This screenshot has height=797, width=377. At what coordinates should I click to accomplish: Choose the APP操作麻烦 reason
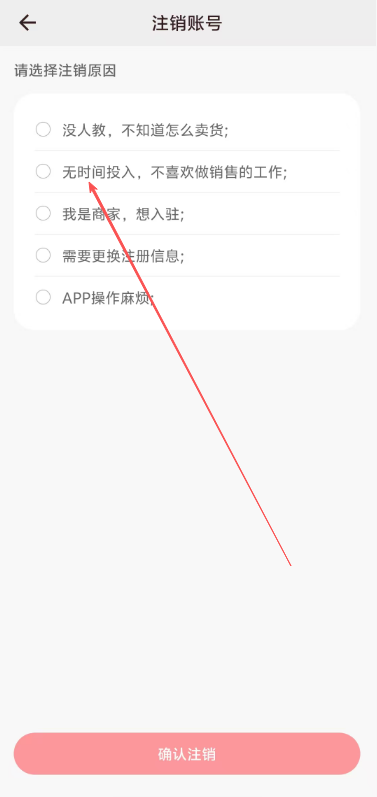coord(187,298)
